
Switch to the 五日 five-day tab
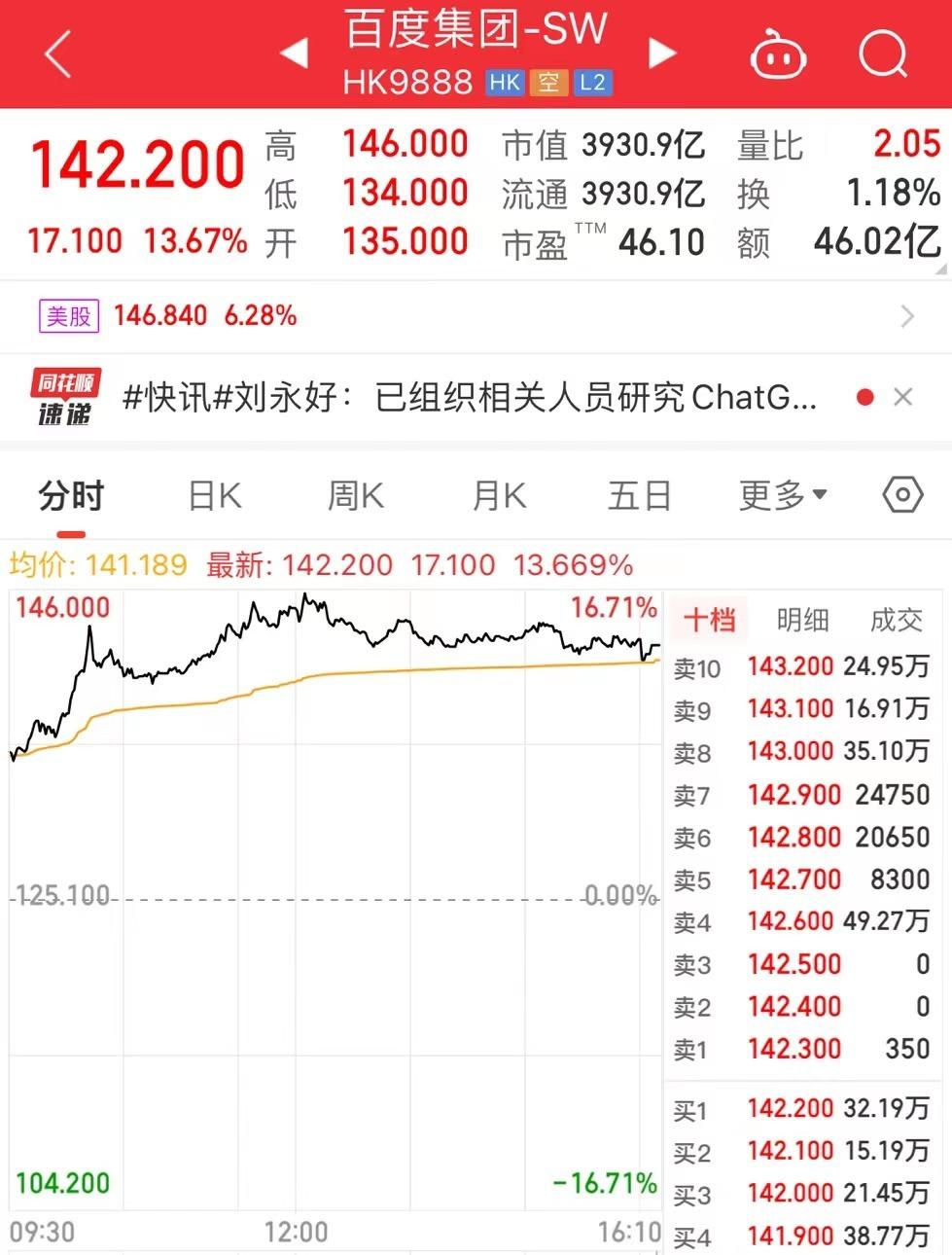coord(639,494)
